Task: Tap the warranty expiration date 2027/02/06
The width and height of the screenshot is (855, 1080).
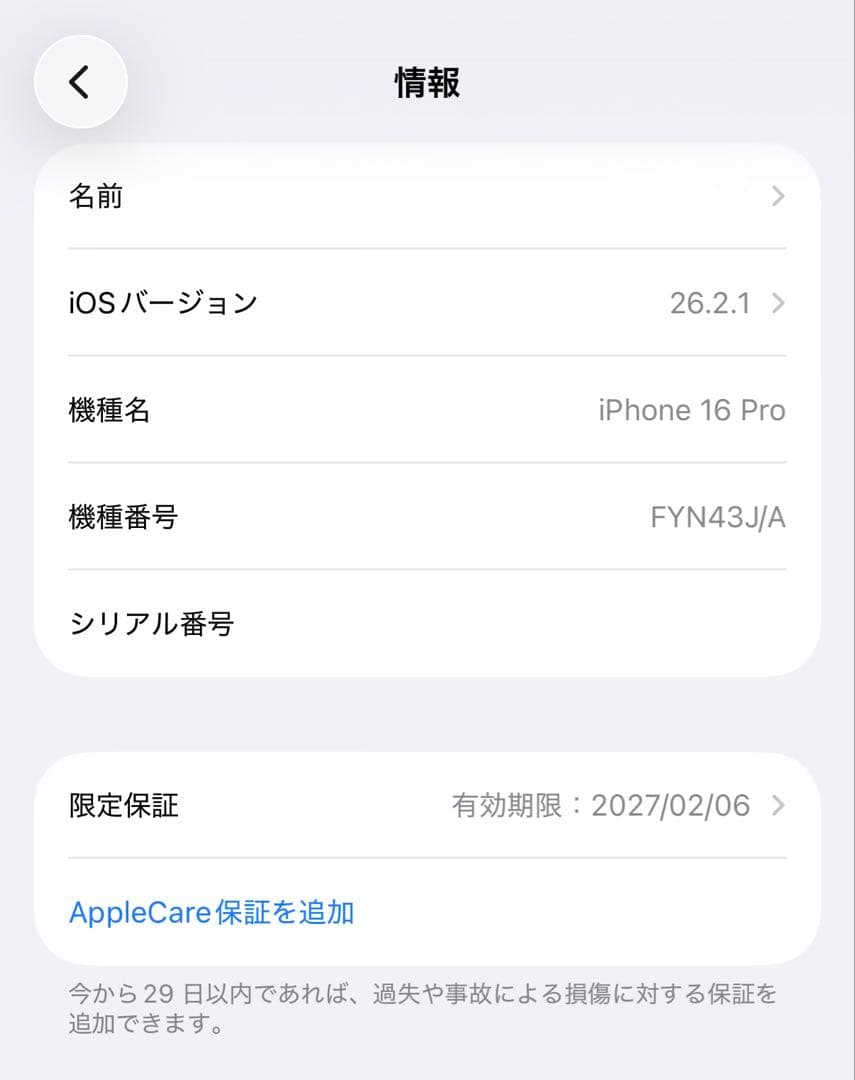Action: 672,806
